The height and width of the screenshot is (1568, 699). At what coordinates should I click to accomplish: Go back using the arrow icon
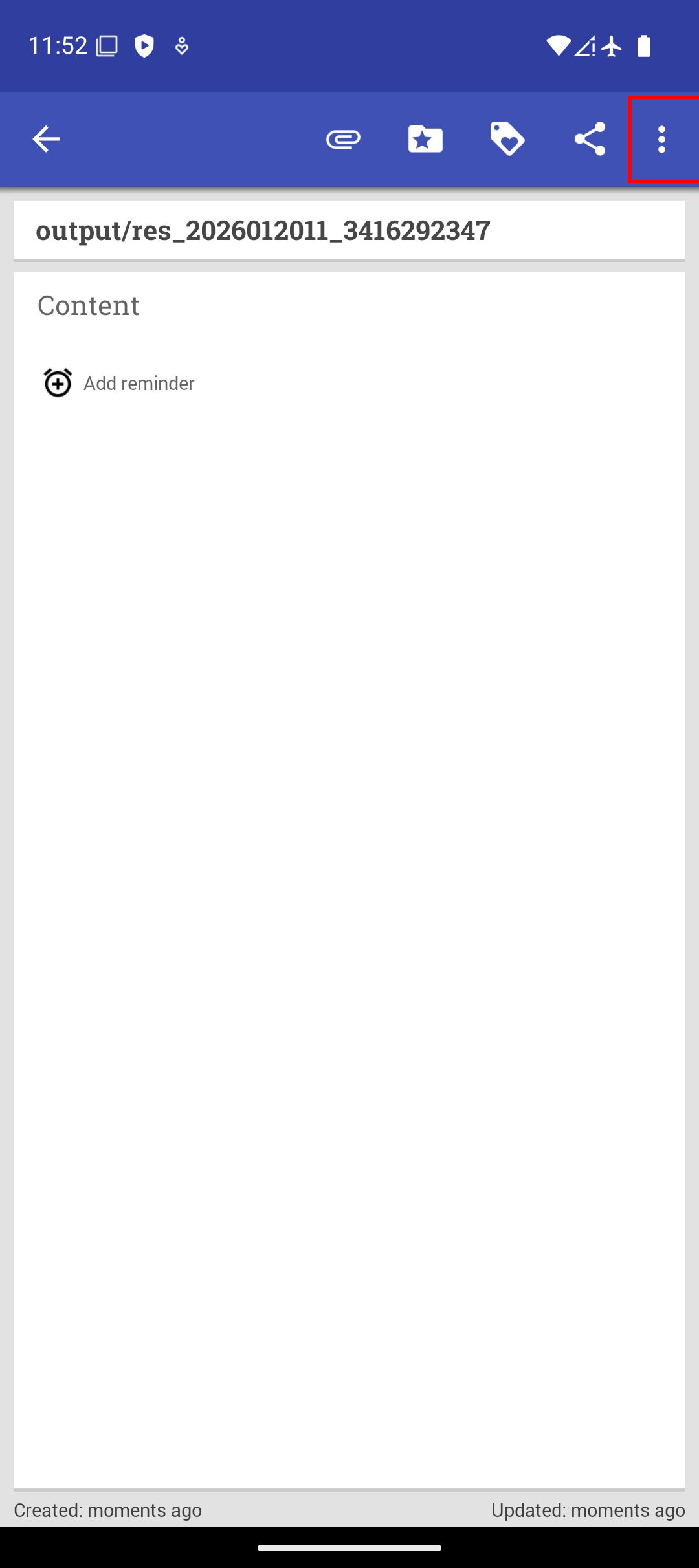coord(46,139)
